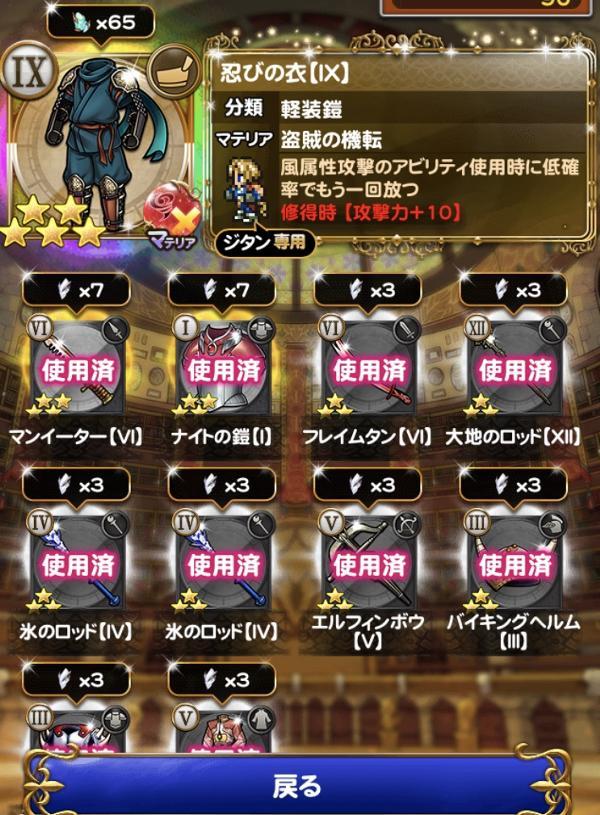Select the マンイーター【VI】 item
Screen dimensions: 600x815
pyautogui.click(x=77, y=371)
